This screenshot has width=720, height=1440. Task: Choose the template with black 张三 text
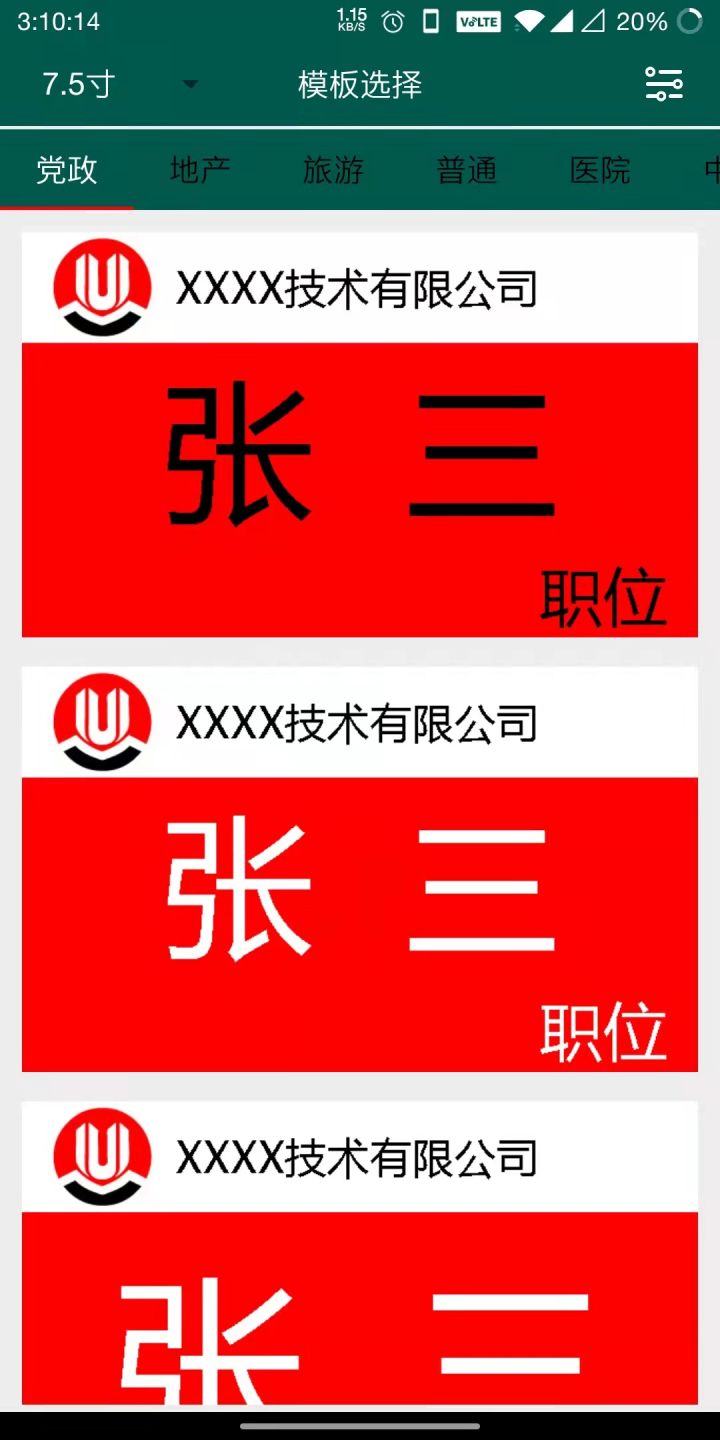(x=360, y=435)
